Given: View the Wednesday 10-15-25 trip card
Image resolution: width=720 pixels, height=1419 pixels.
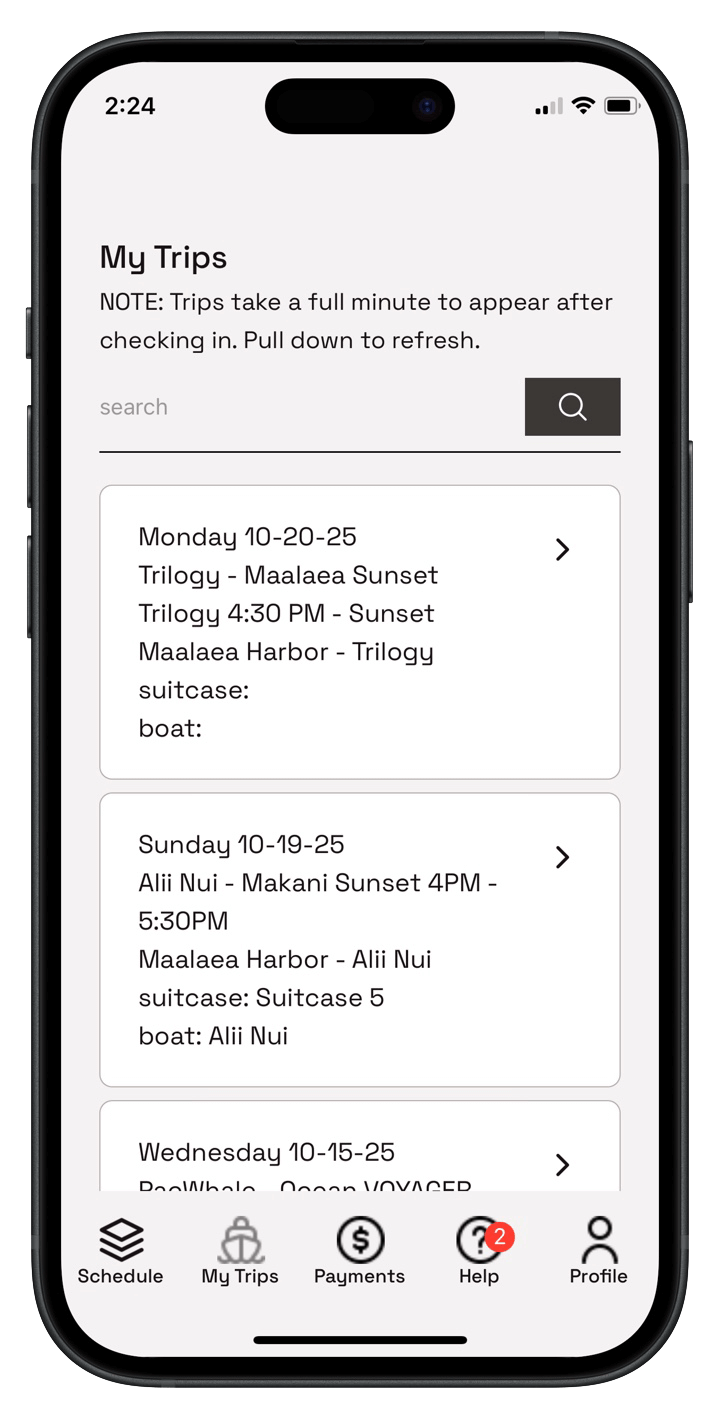Looking at the screenshot, I should click(359, 1152).
